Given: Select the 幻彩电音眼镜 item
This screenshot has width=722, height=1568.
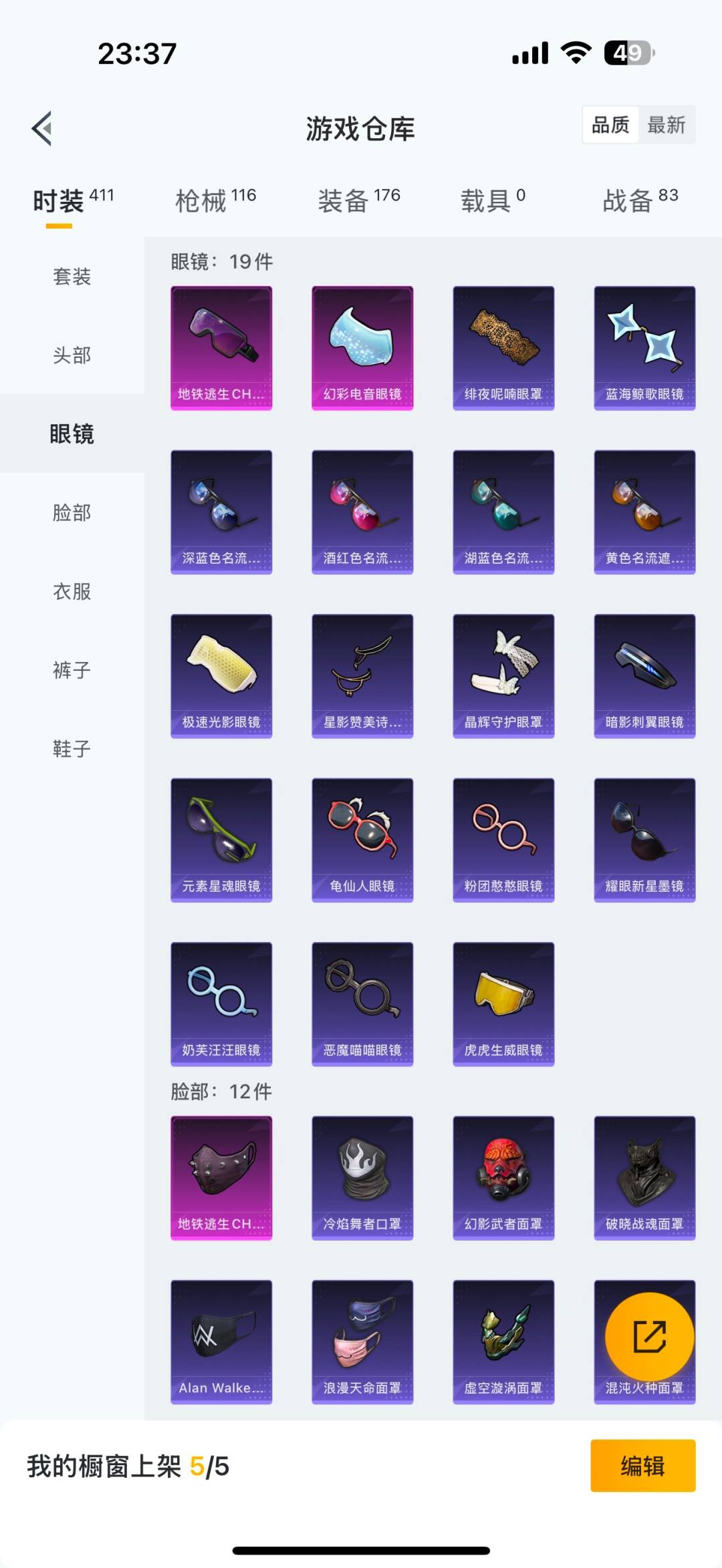Looking at the screenshot, I should pyautogui.click(x=362, y=345).
